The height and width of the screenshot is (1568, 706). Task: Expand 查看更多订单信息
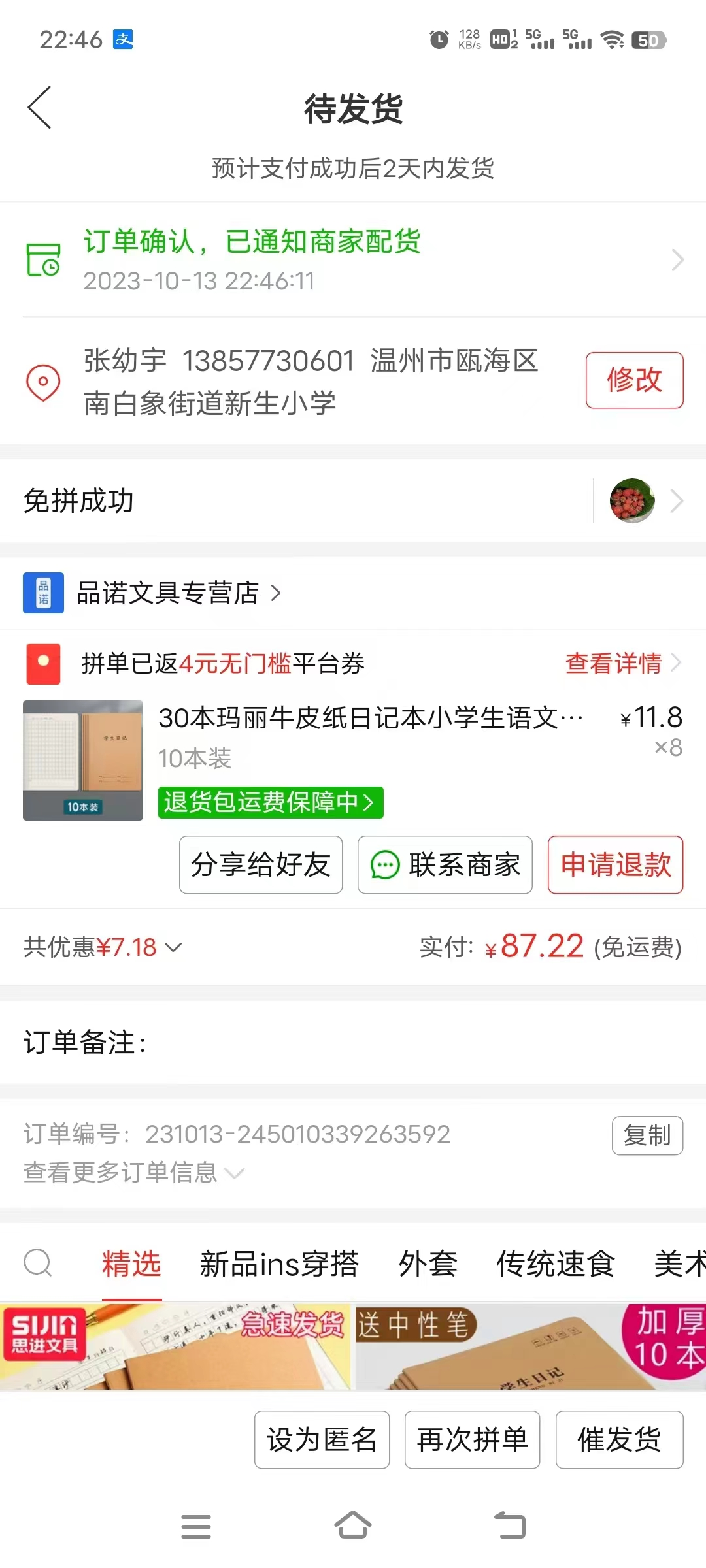pos(134,1173)
